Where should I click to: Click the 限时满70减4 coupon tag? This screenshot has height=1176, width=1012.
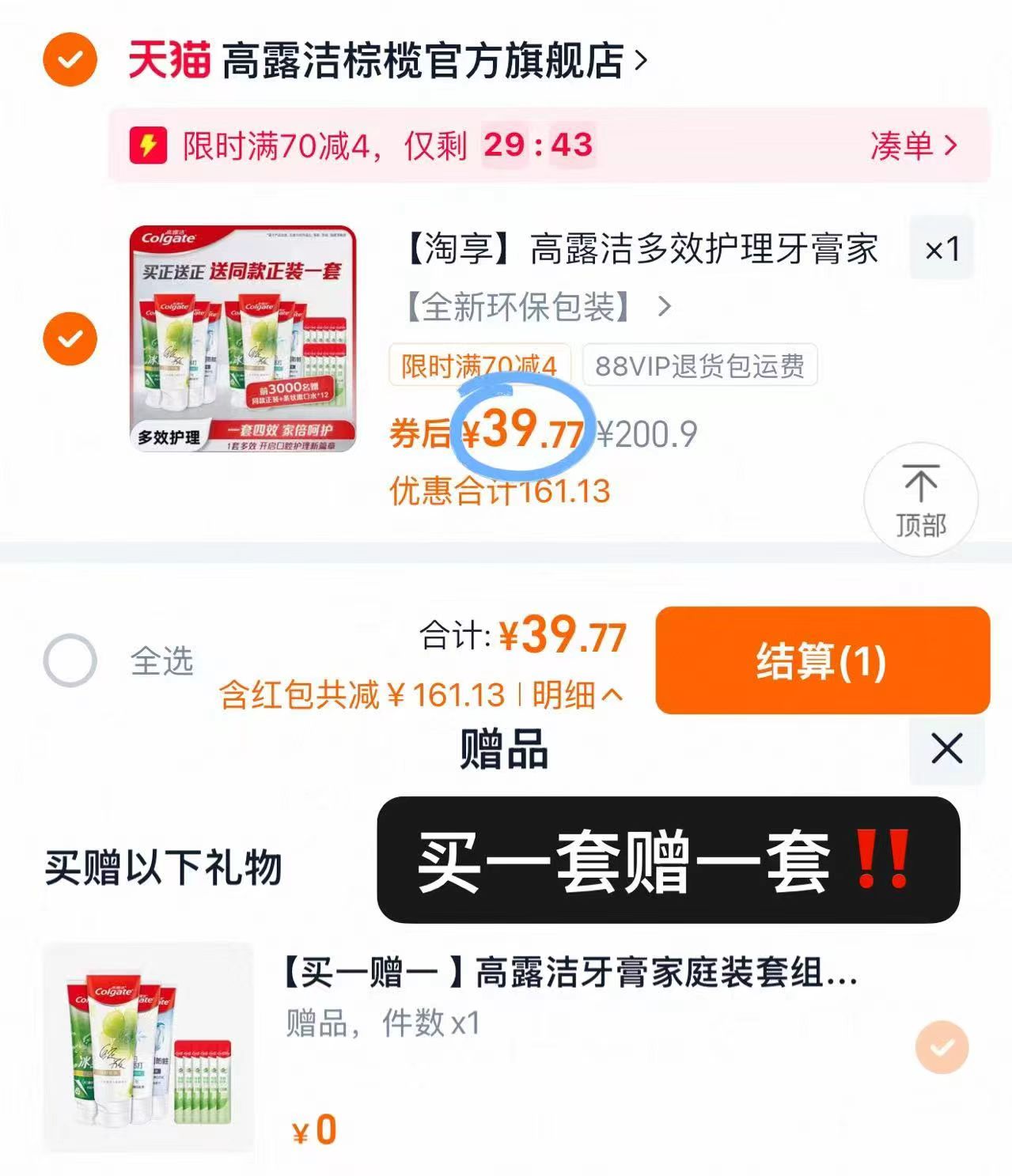476,366
